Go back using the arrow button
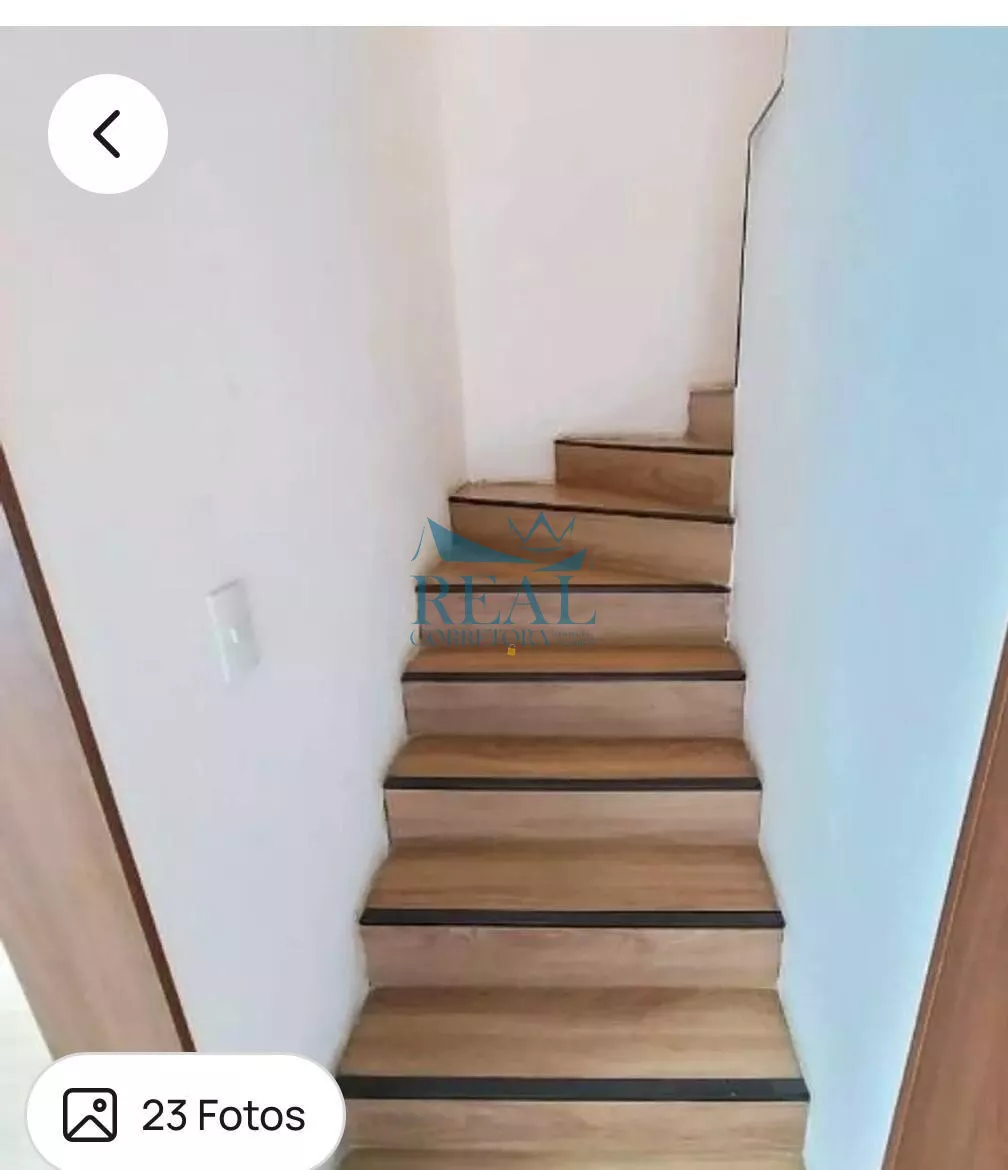 [x=107, y=134]
